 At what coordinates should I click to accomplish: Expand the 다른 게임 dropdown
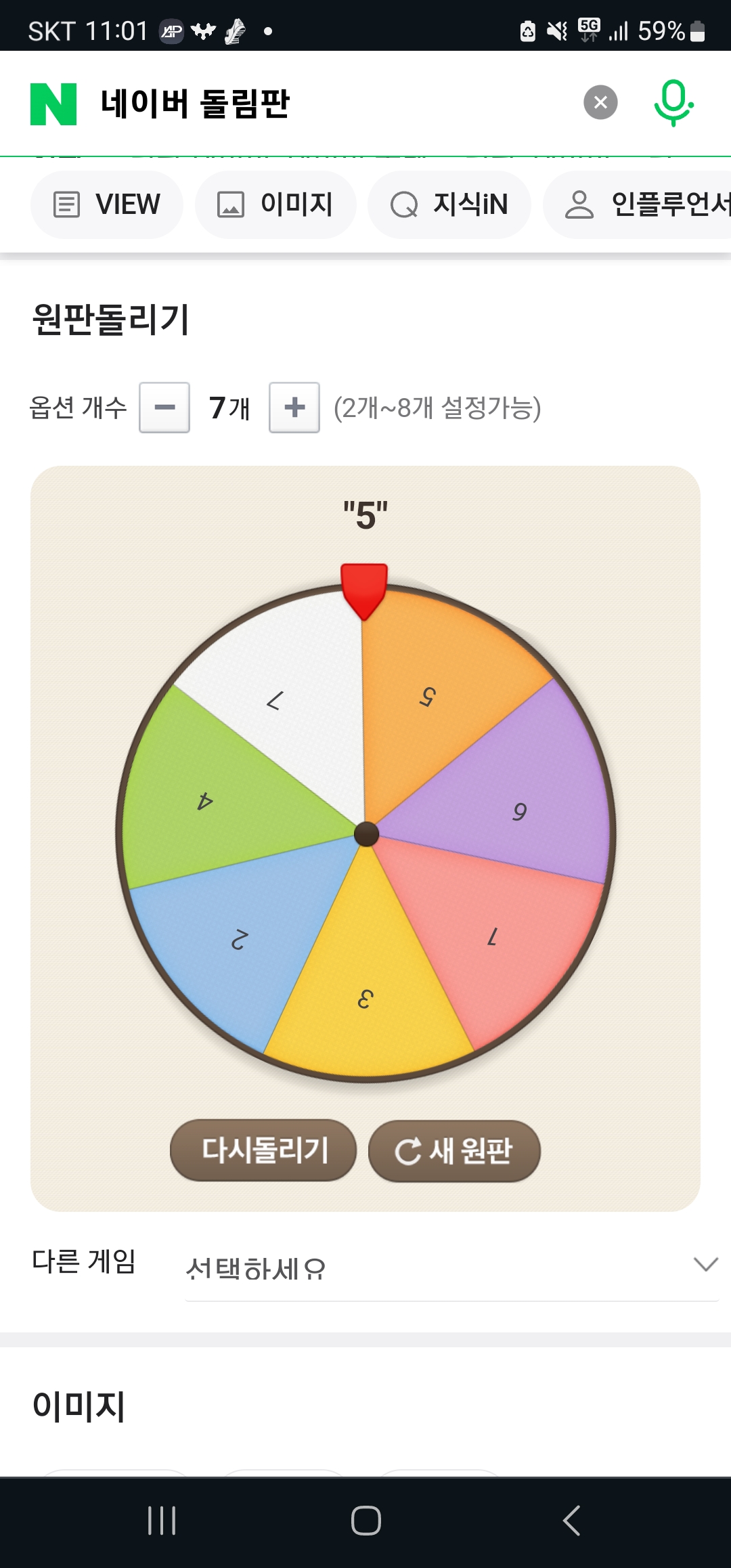coord(451,1268)
